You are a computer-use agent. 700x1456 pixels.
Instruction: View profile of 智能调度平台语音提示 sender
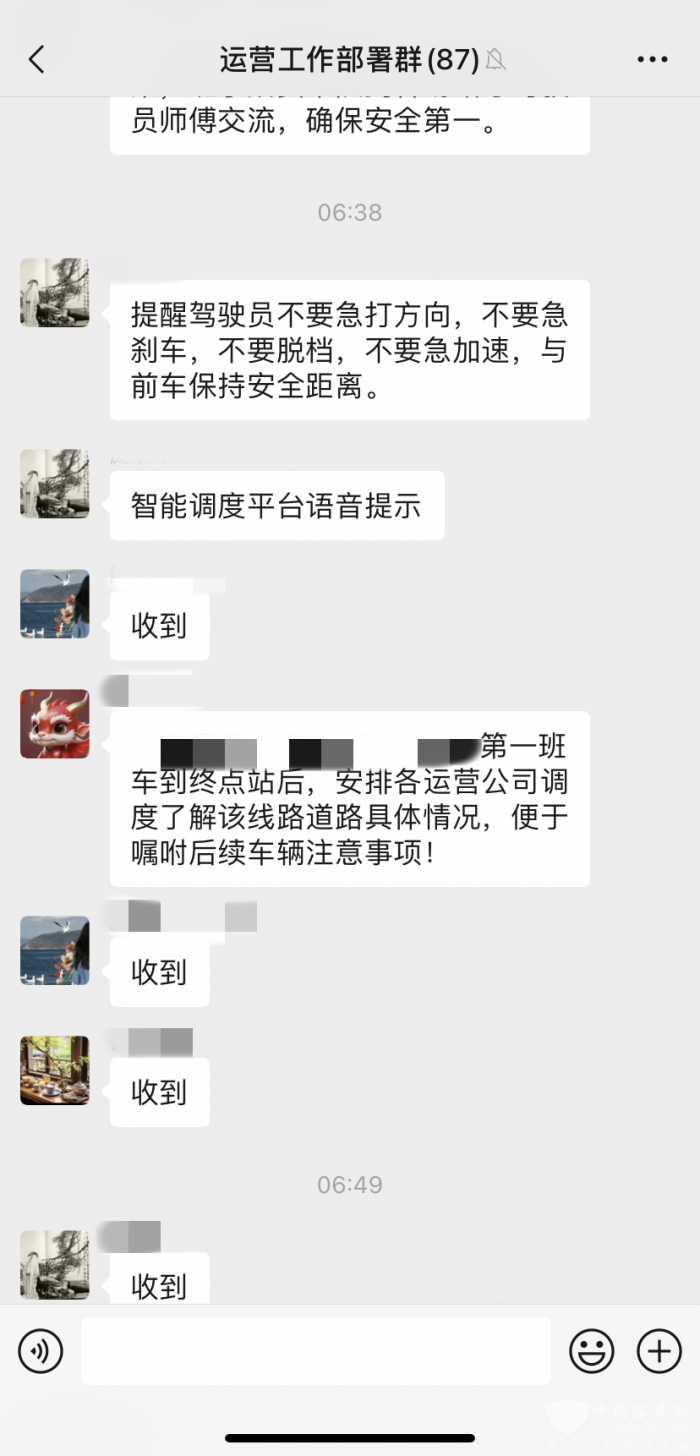[55, 484]
